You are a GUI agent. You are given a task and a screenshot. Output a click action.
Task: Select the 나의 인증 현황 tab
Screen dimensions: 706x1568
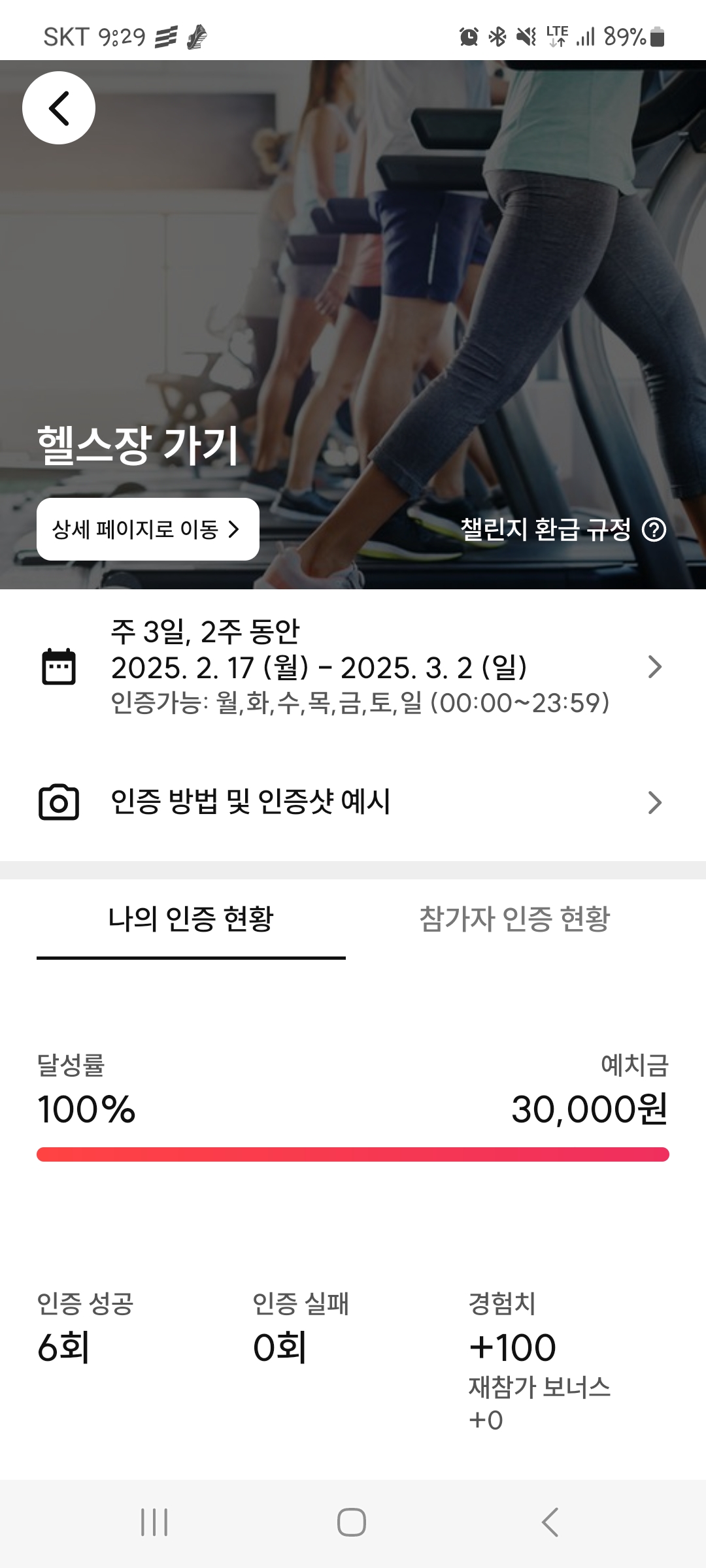tap(191, 919)
